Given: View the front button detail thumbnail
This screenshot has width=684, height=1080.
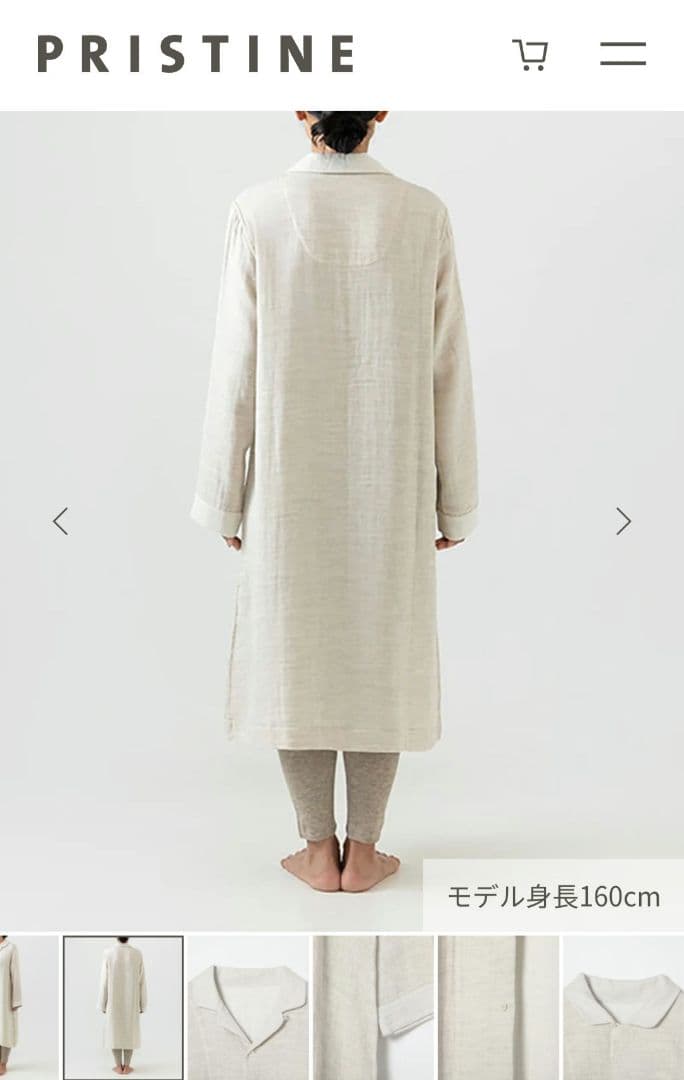Looking at the screenshot, I should click(x=498, y=1007).
